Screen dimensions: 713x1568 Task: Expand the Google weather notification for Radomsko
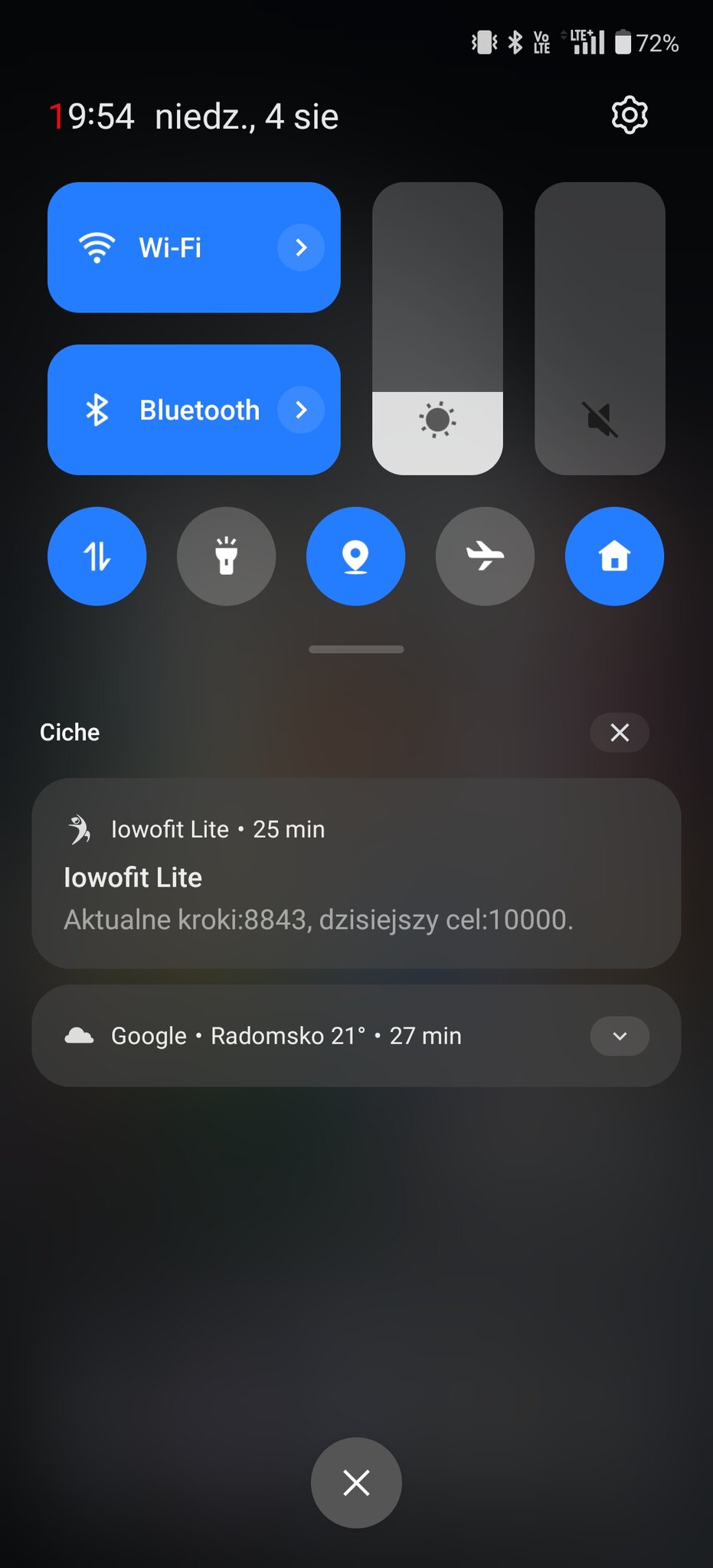pyautogui.click(x=620, y=1036)
